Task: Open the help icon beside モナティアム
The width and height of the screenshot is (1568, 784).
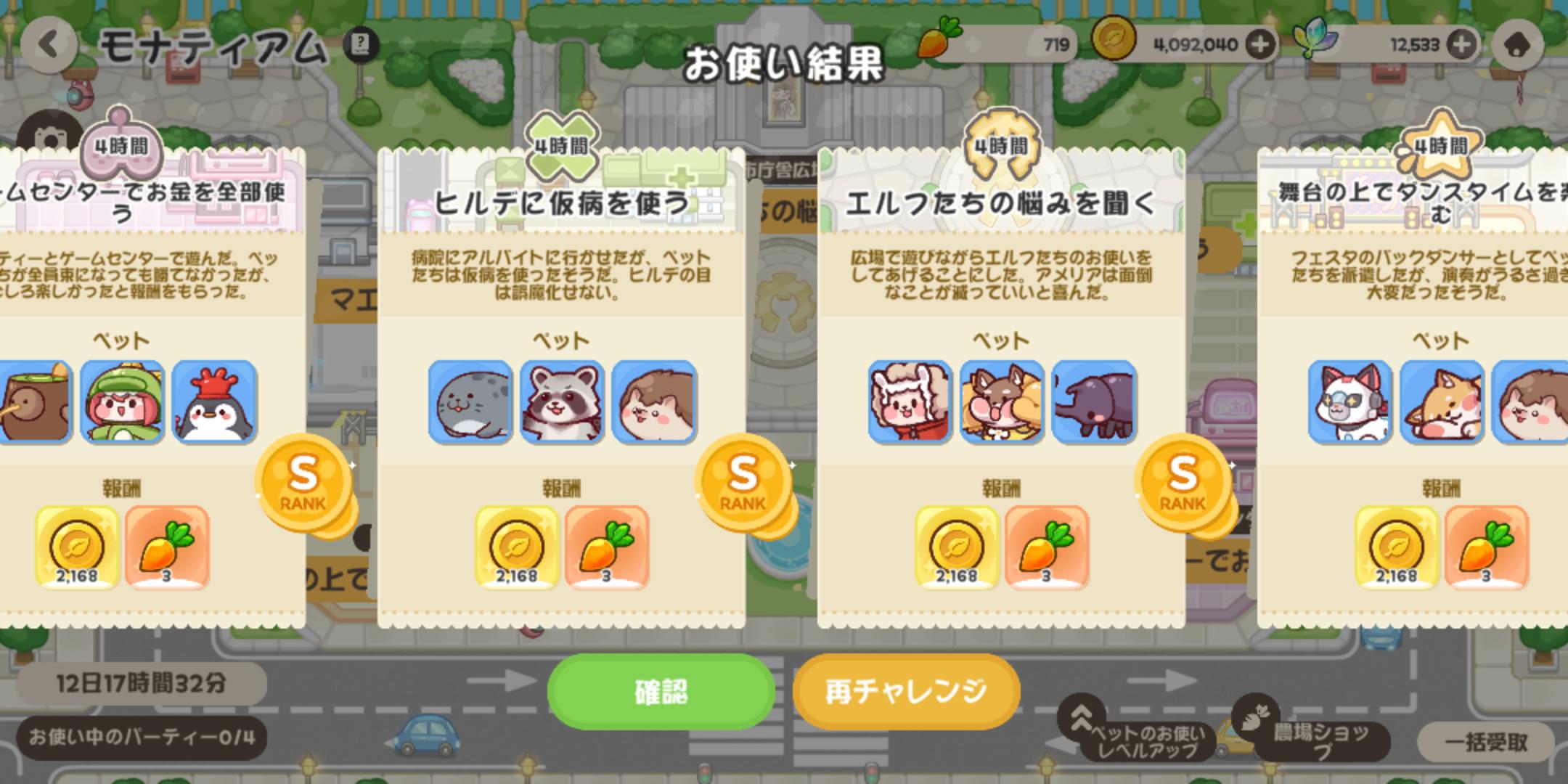Action: point(360,45)
